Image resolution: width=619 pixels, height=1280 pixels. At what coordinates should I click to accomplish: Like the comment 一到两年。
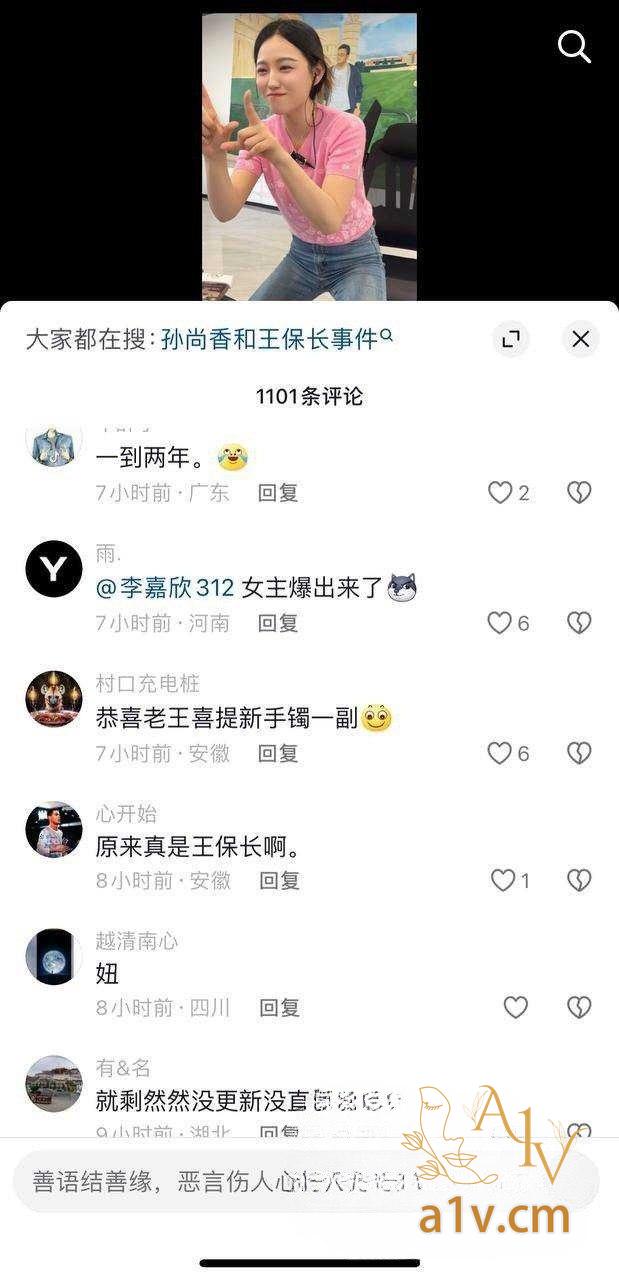500,492
